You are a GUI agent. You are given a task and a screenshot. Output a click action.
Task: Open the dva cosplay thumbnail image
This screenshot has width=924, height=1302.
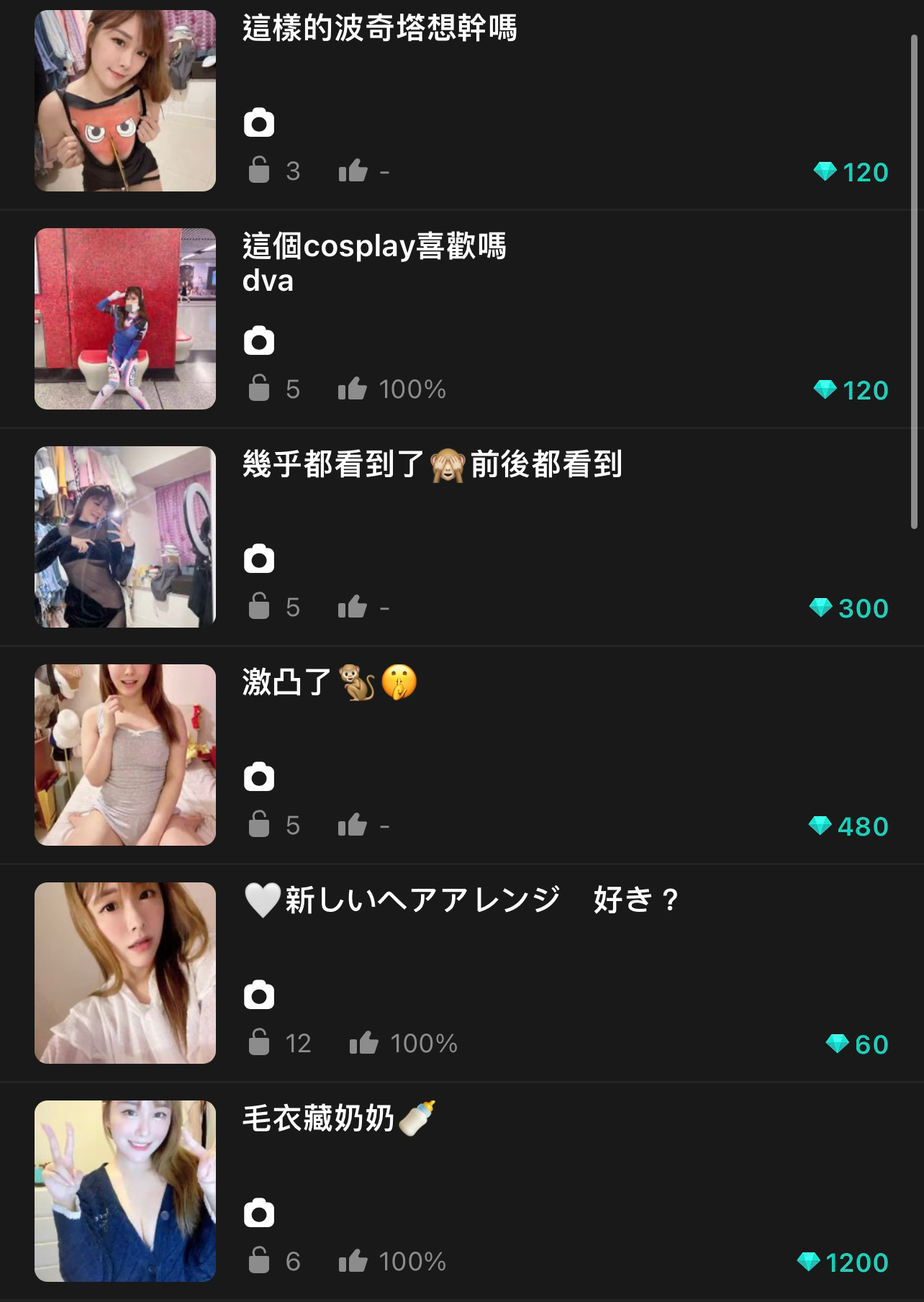click(x=125, y=319)
